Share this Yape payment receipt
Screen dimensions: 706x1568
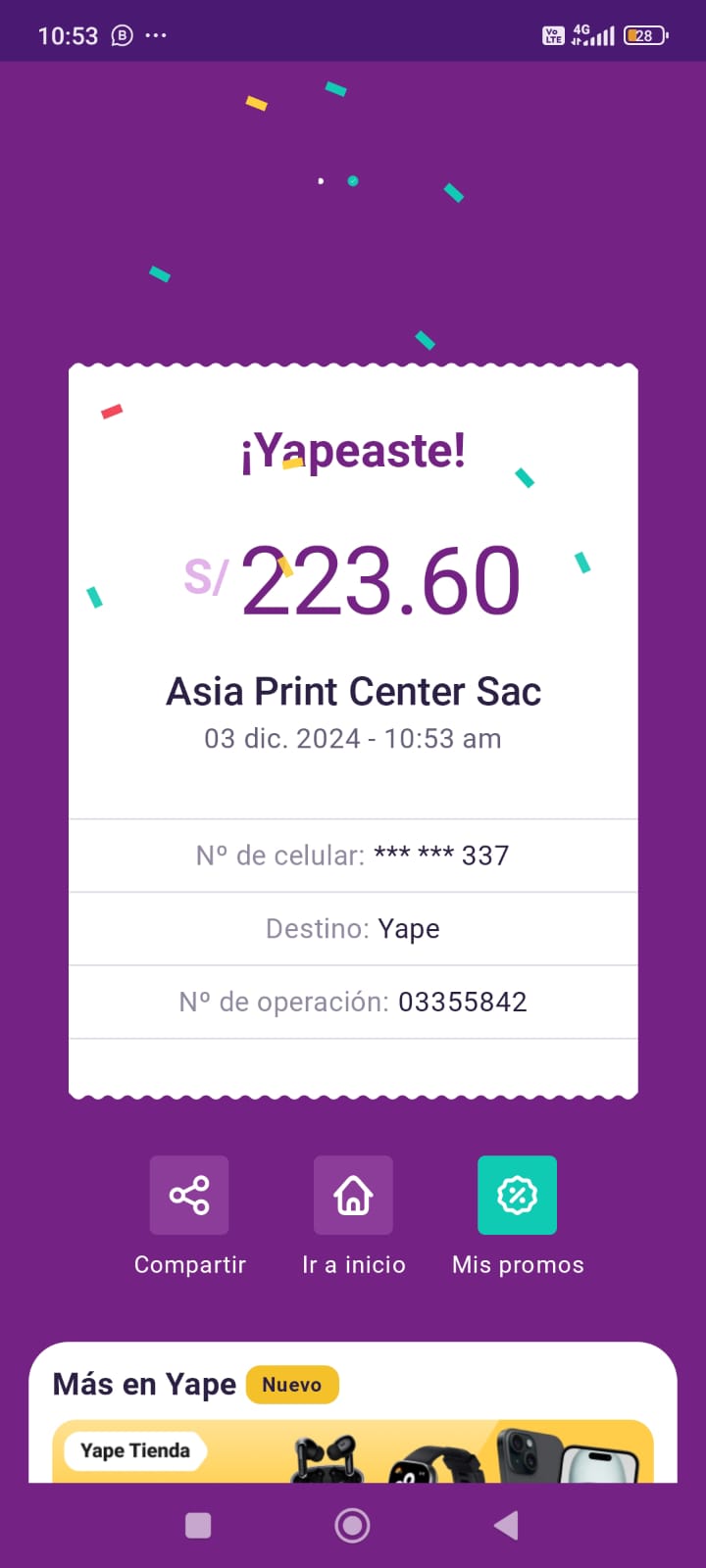point(189,1195)
